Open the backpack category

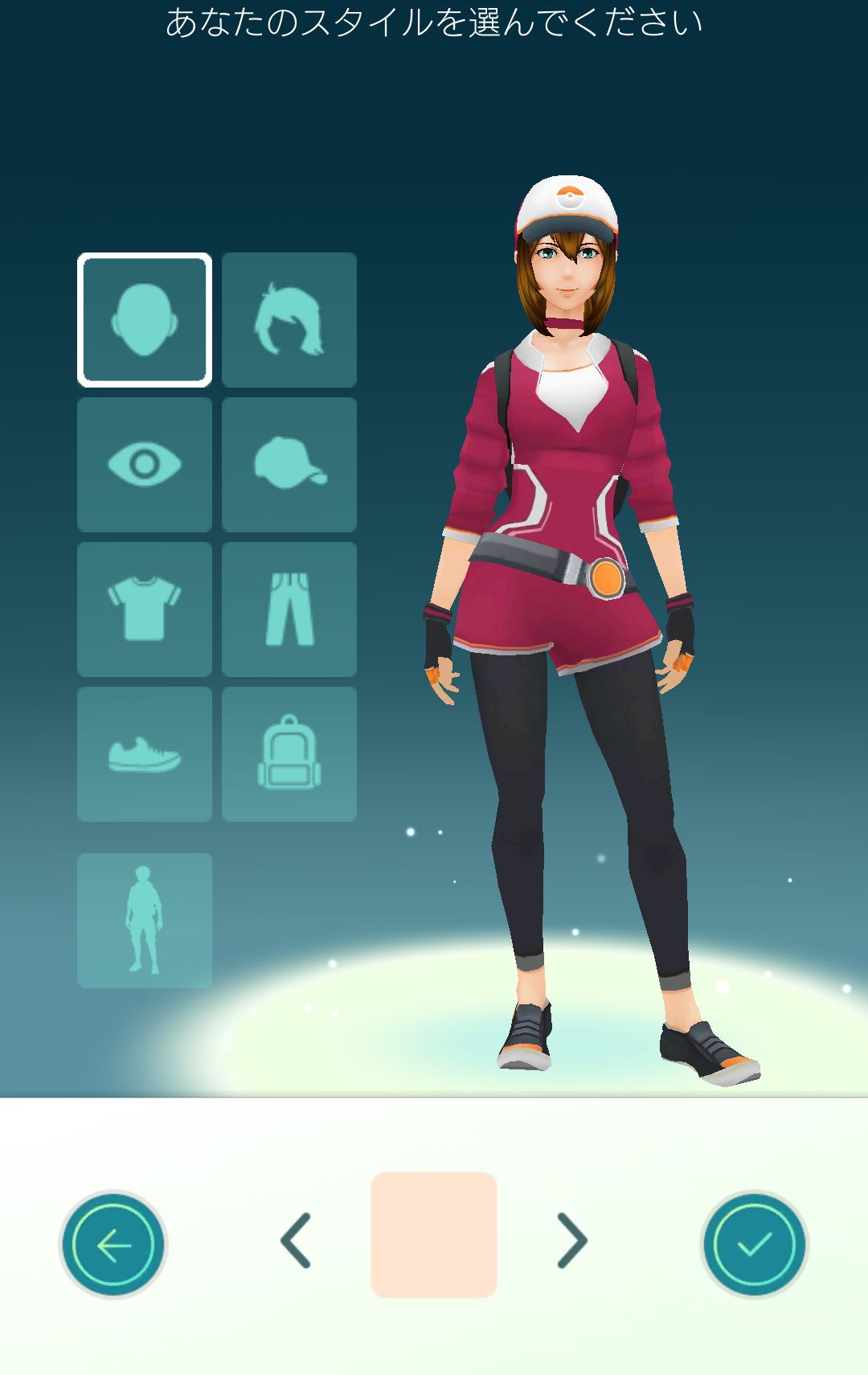(x=289, y=754)
